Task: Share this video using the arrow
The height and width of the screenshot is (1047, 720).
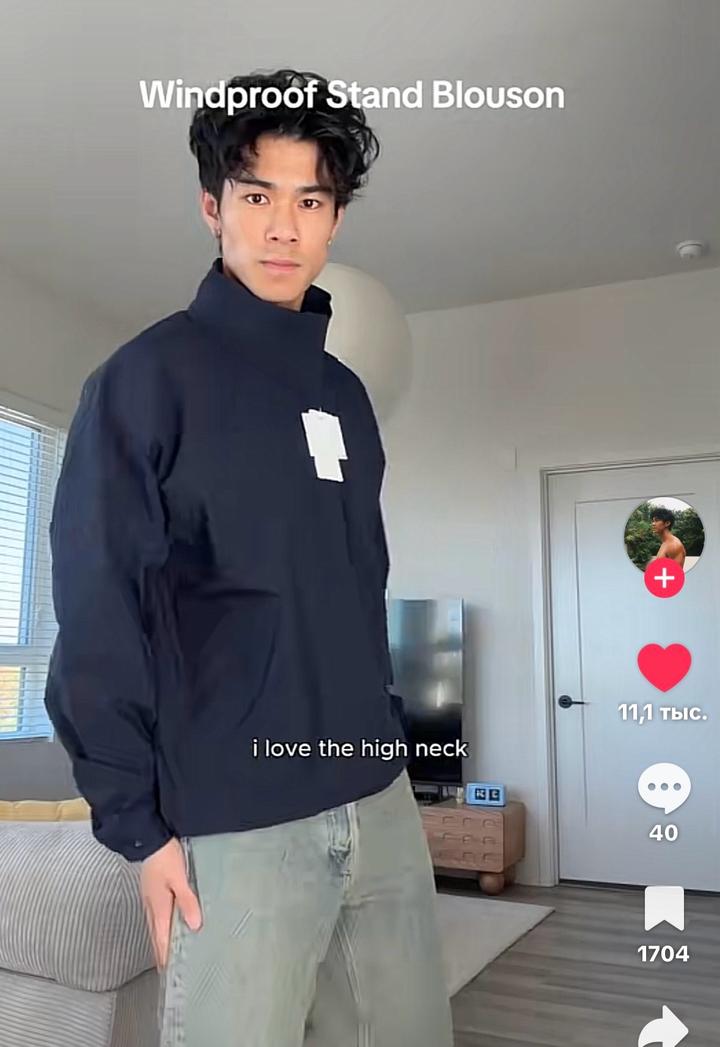Action: pyautogui.click(x=664, y=1028)
